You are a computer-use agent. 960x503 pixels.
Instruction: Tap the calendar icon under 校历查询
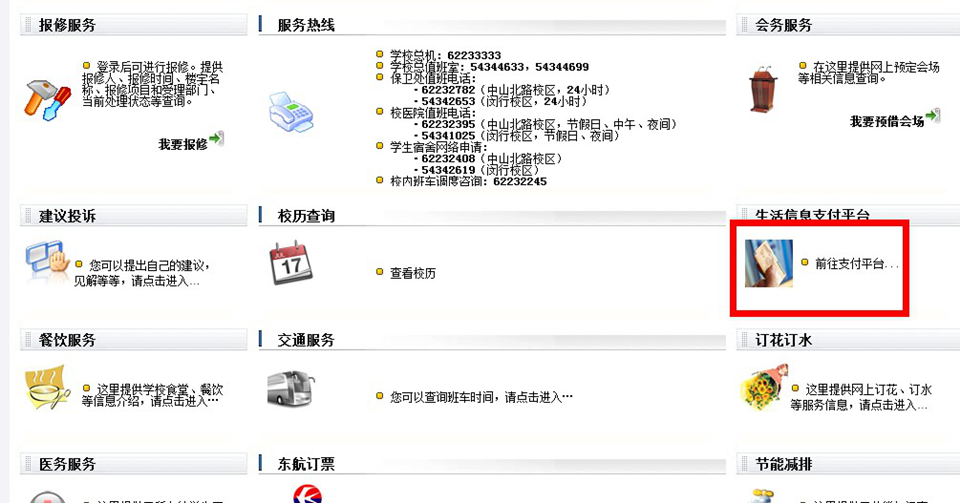point(290,263)
